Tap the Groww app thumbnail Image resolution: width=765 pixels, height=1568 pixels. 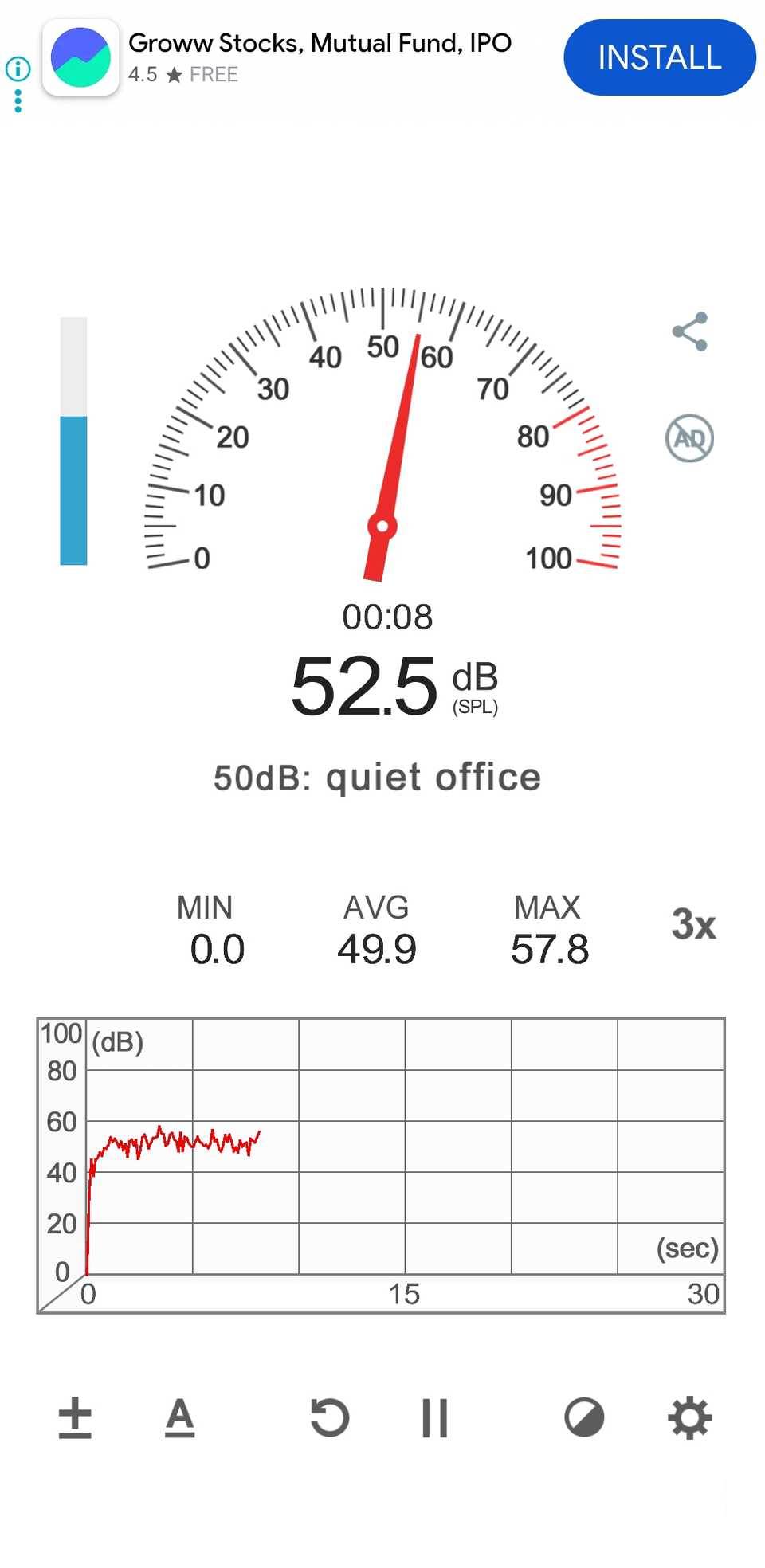point(80,57)
